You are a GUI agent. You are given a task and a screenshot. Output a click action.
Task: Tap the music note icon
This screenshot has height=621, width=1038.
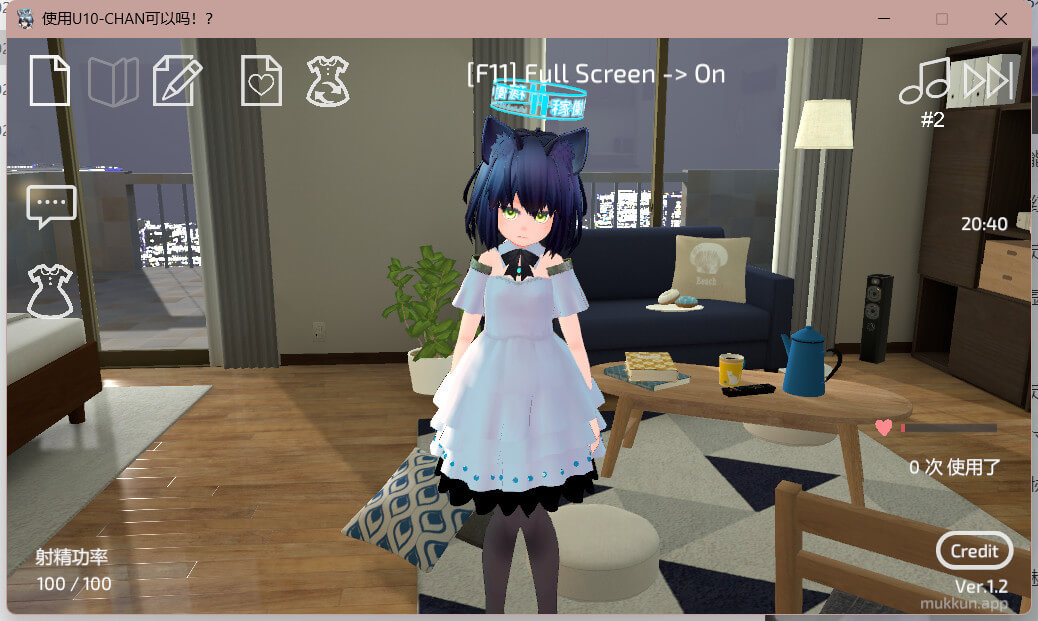click(x=925, y=81)
